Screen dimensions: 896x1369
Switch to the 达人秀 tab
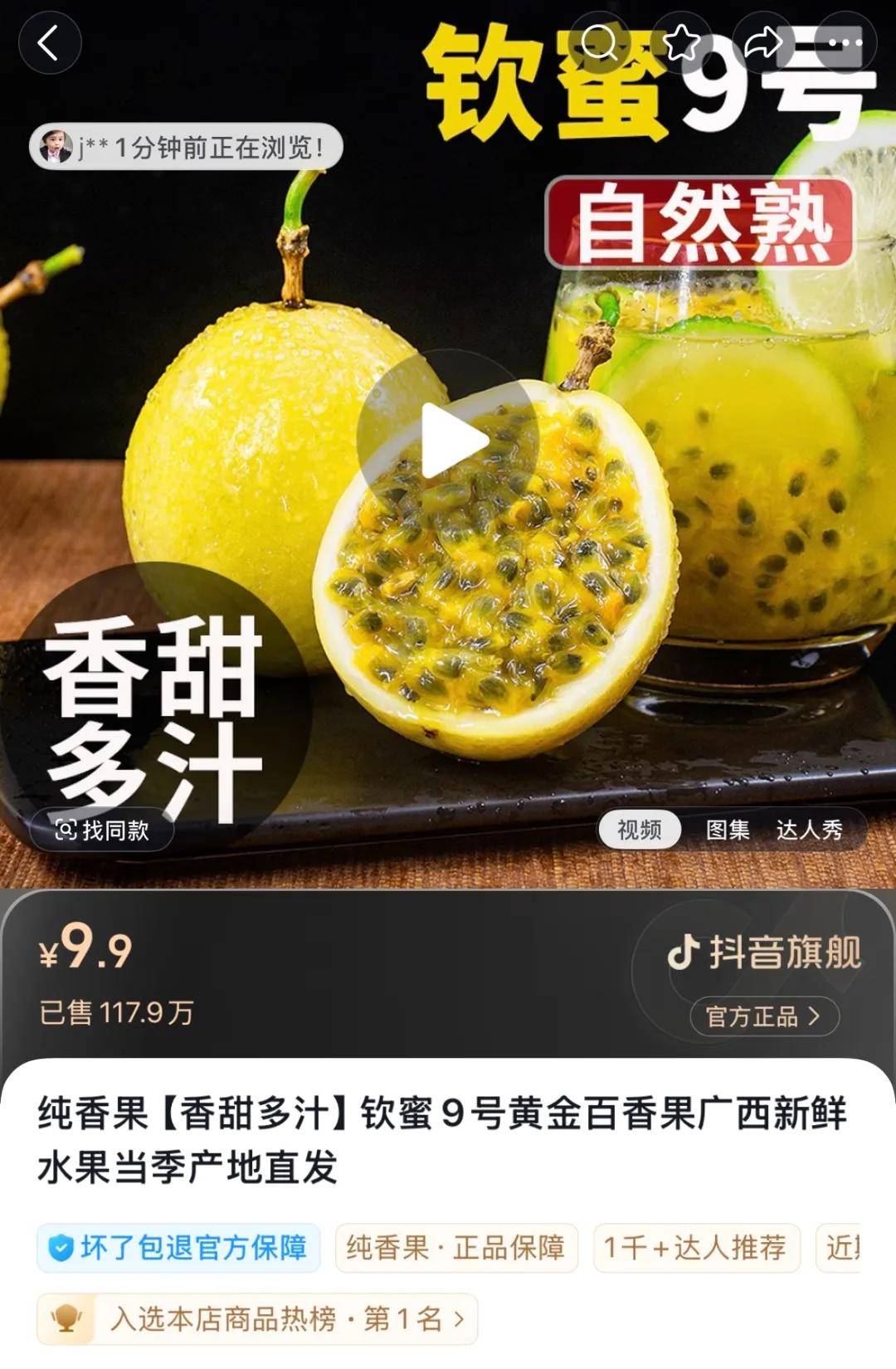tap(809, 830)
